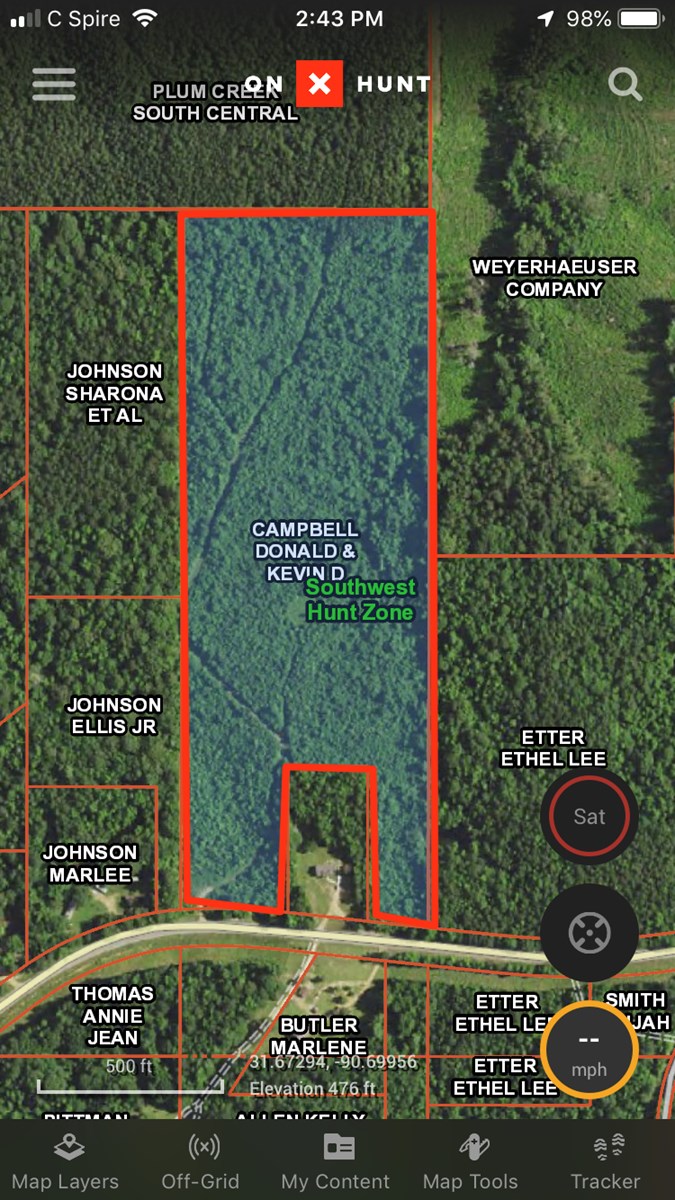Switch to the Off-Grid tab
Screen dimensions: 675x1200
tap(201, 1161)
